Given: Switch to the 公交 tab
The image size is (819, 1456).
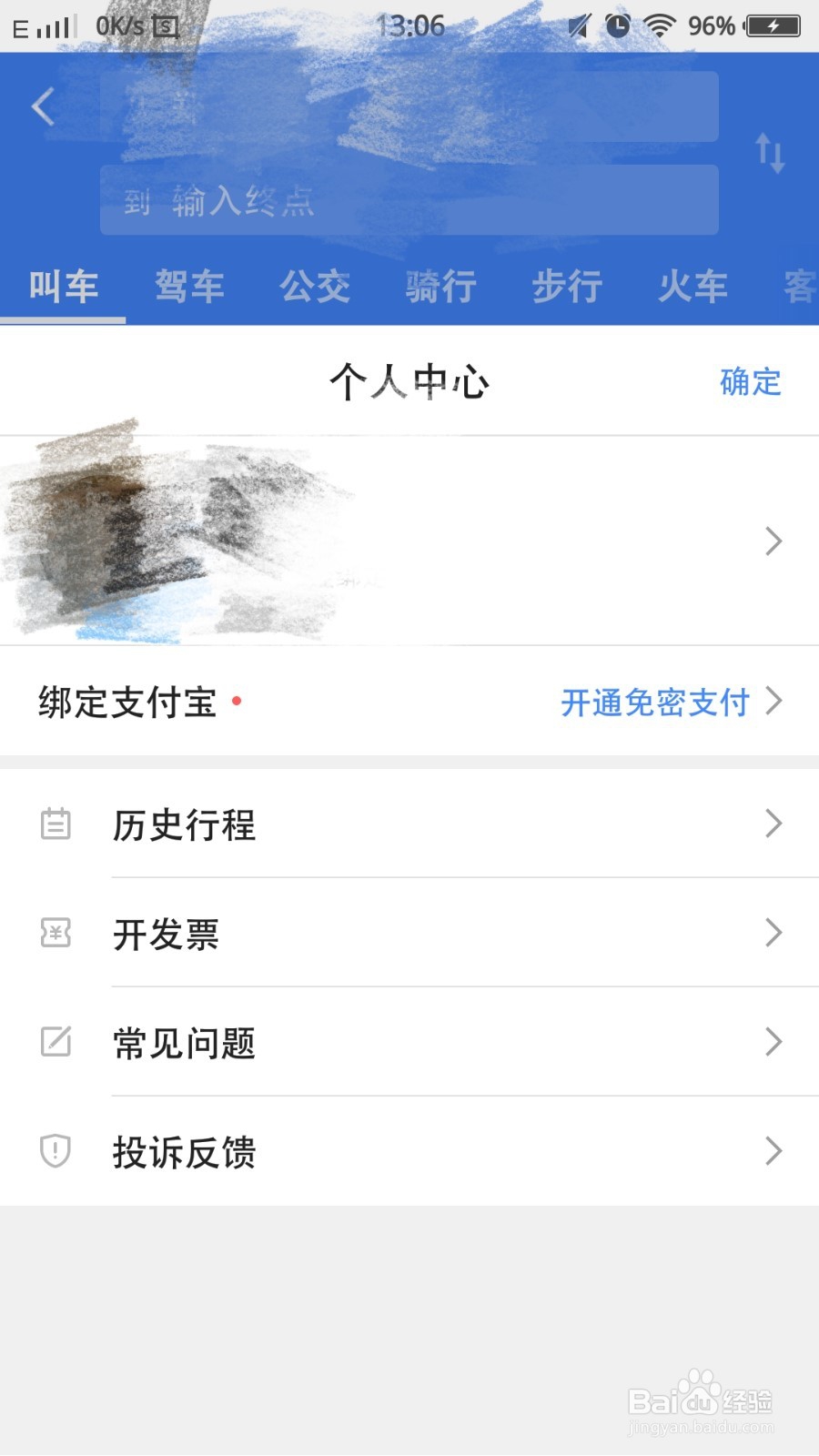Looking at the screenshot, I should [315, 287].
